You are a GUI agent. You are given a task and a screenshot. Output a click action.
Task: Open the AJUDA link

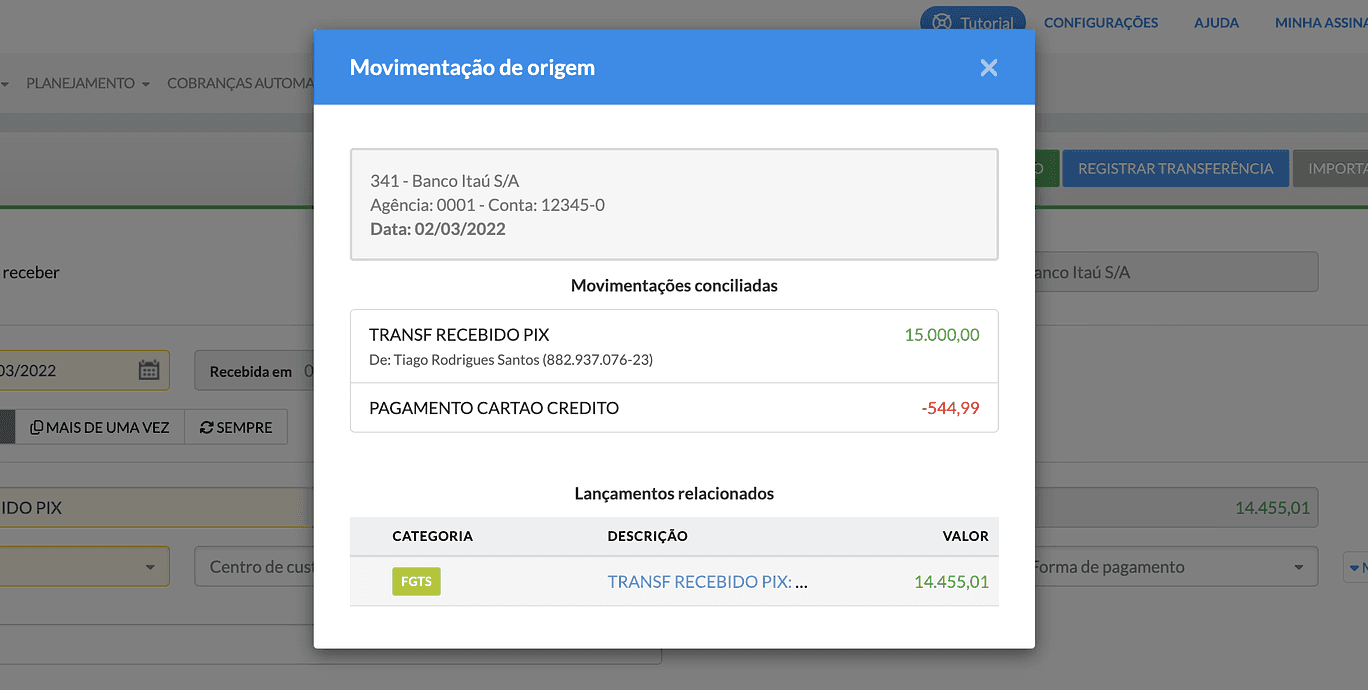click(1216, 22)
